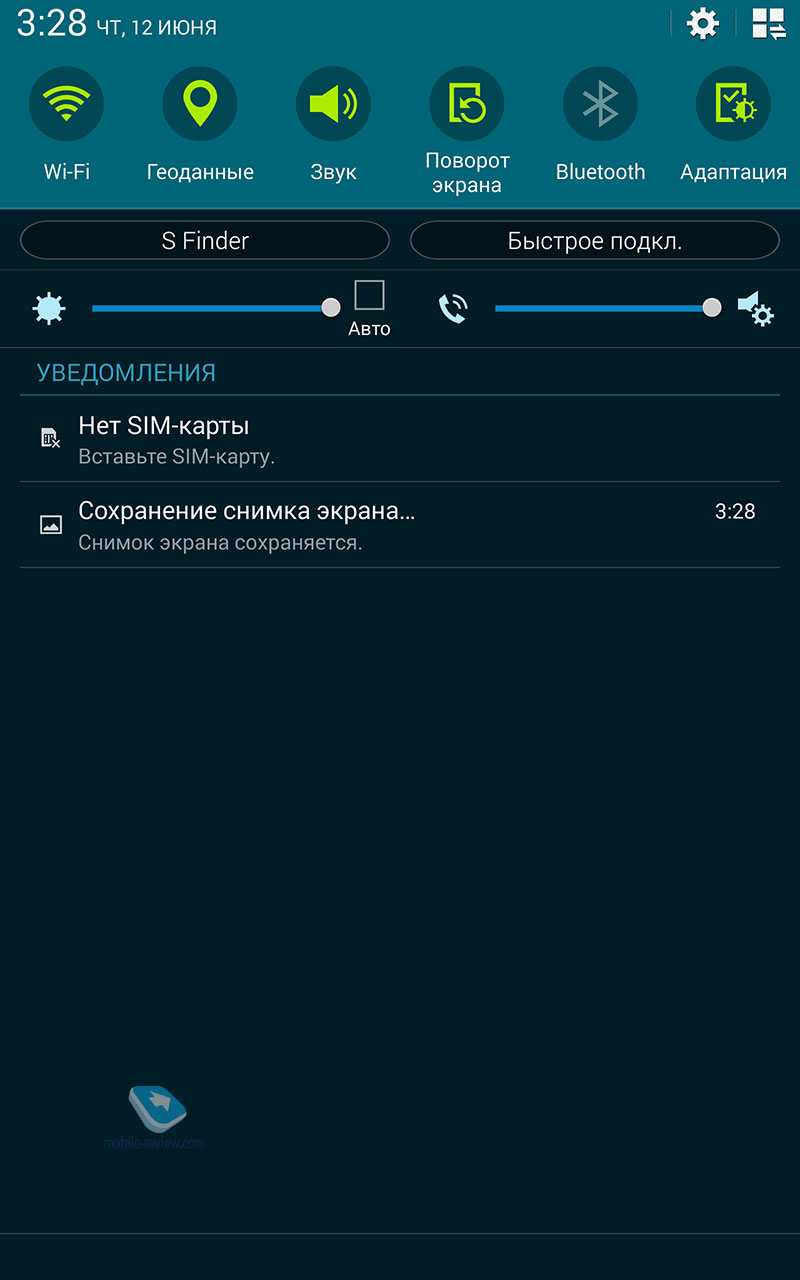Open sound settings speaker-gear icon
Viewport: 800px width, 1280px height.
click(x=756, y=308)
